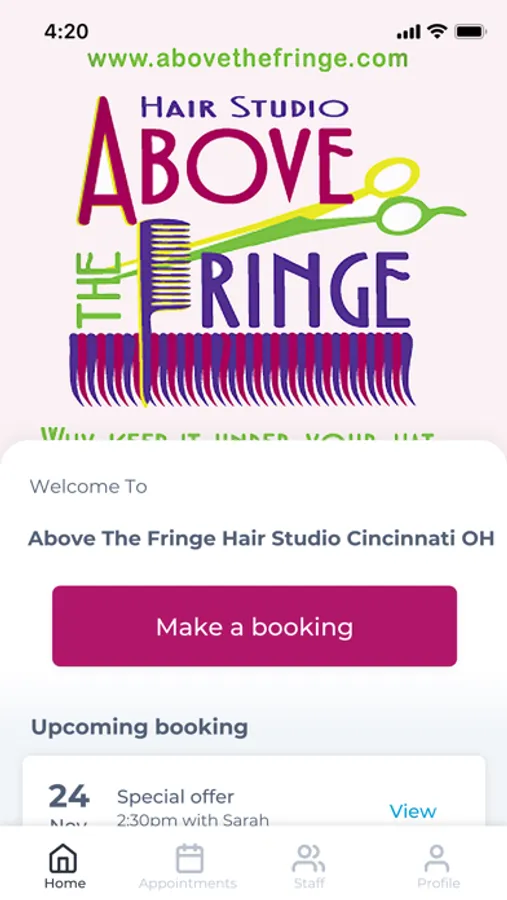
Task: Tap the Make a booking button
Action: coord(254,626)
